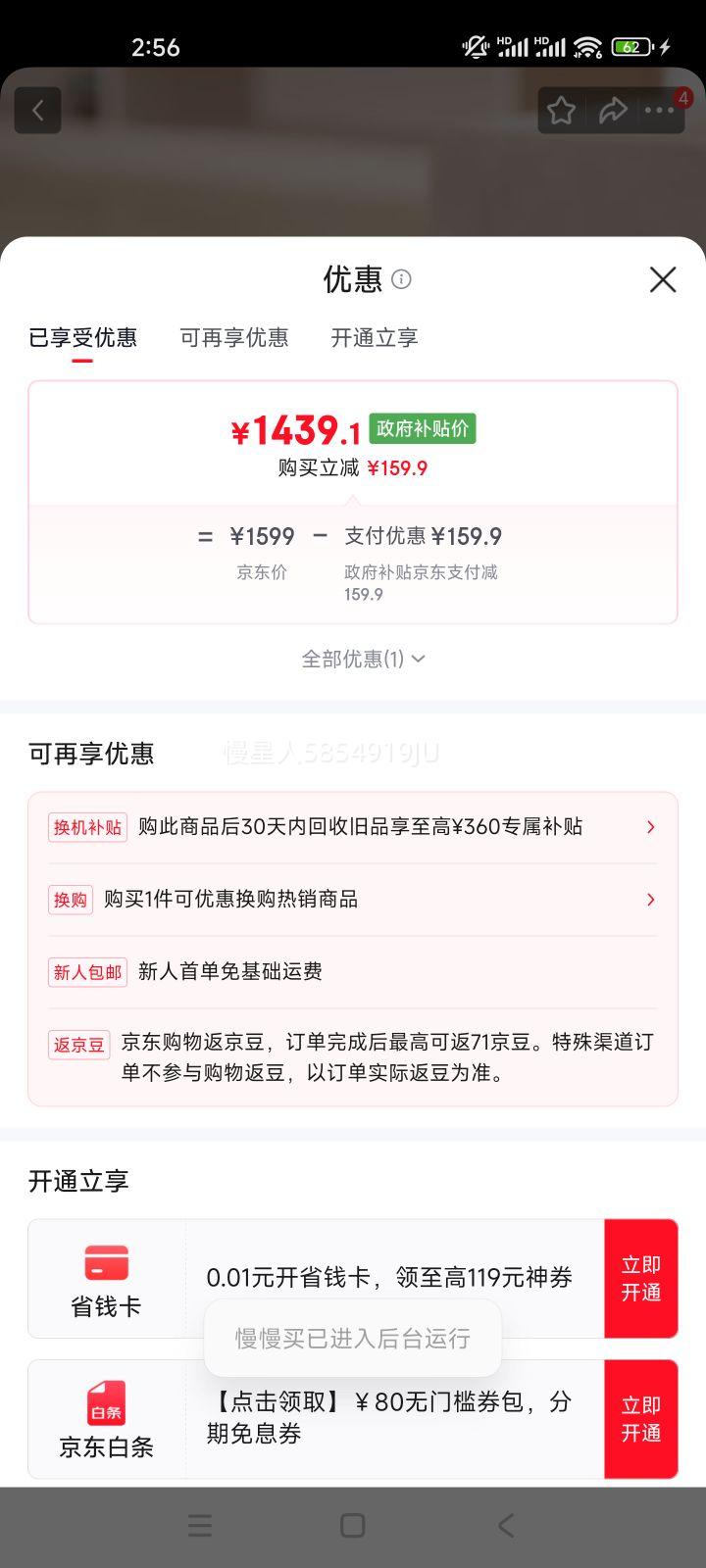Image resolution: width=706 pixels, height=1568 pixels.
Task: Dismiss the panel with the X button
Action: point(663,280)
